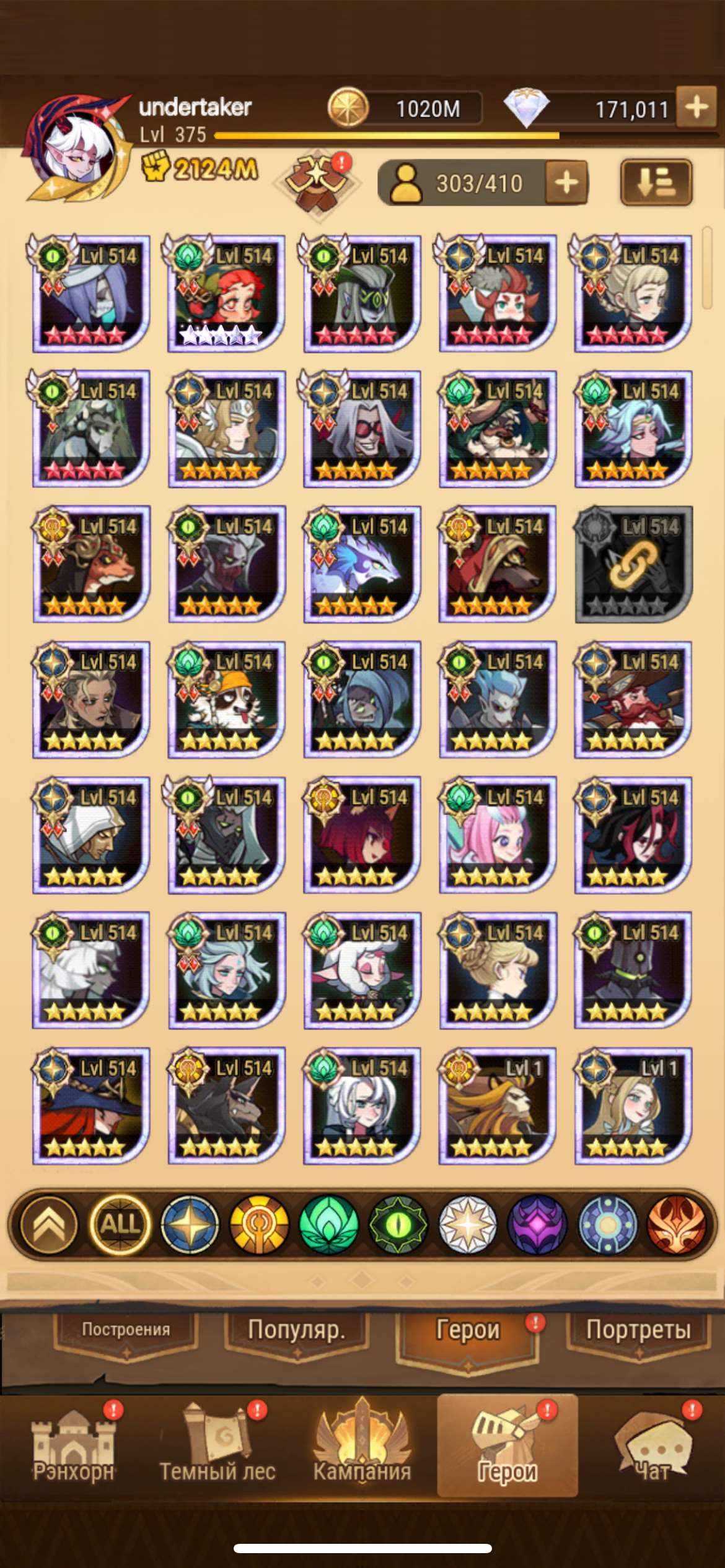Collapse the faction filter bar arrow
This screenshot has height=1568, width=725.
pyautogui.click(x=50, y=1224)
